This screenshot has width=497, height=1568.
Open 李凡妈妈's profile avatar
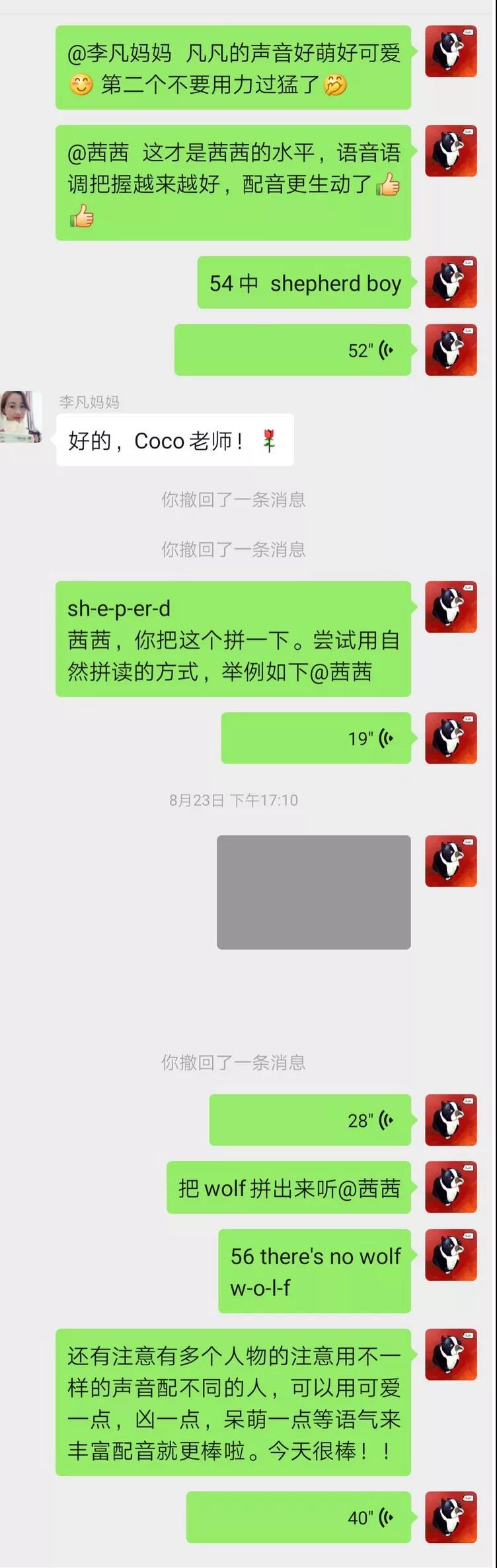pos(21,417)
